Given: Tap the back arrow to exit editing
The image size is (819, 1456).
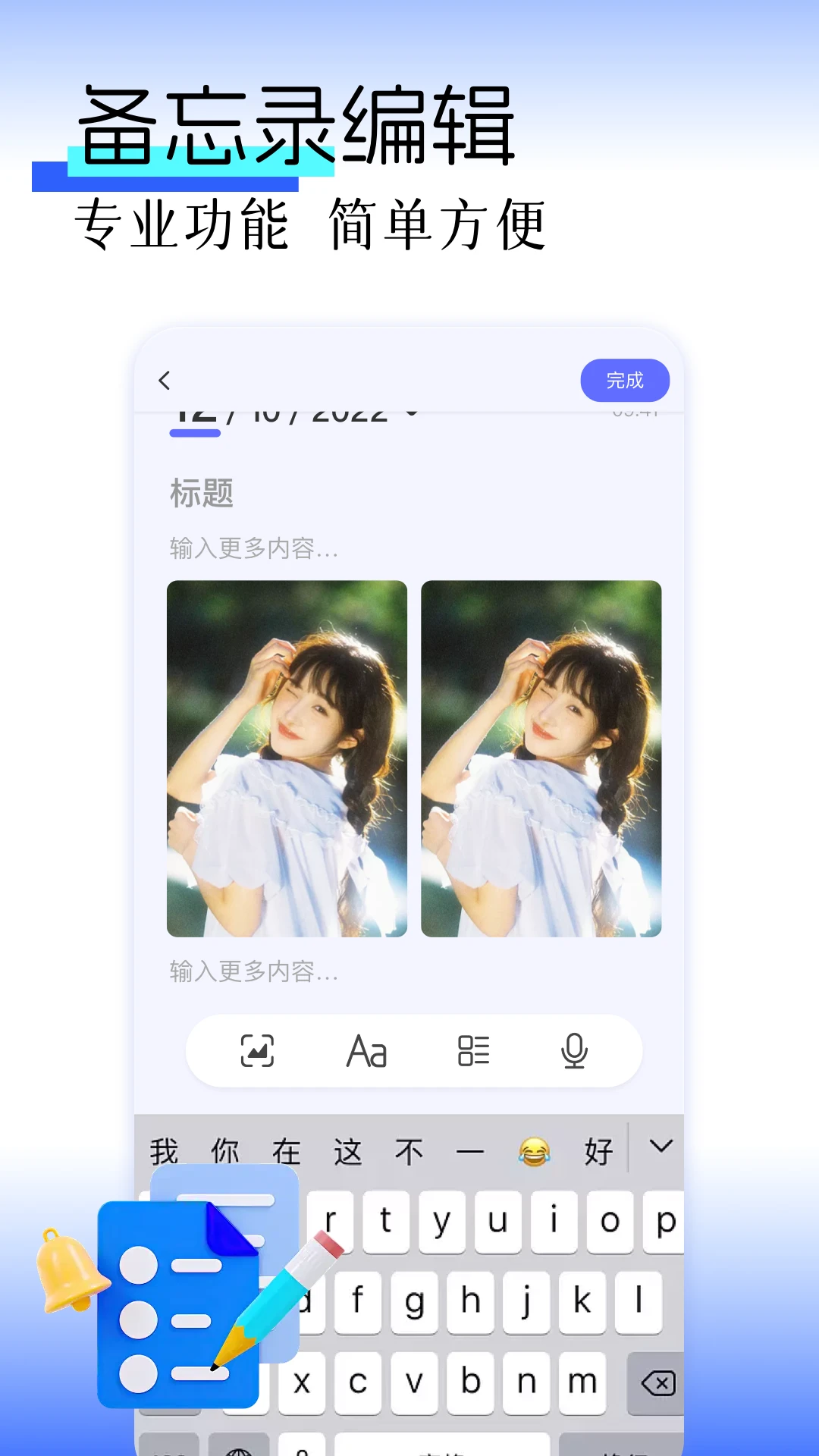Looking at the screenshot, I should (165, 381).
